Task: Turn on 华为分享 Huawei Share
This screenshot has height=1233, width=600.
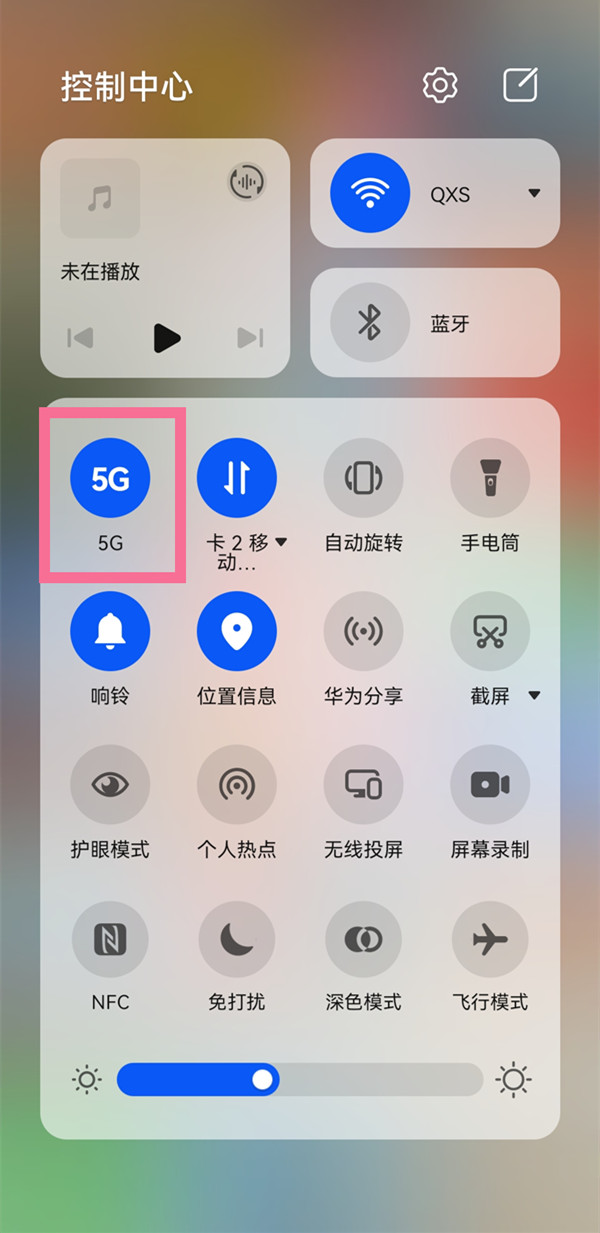Action: [363, 631]
